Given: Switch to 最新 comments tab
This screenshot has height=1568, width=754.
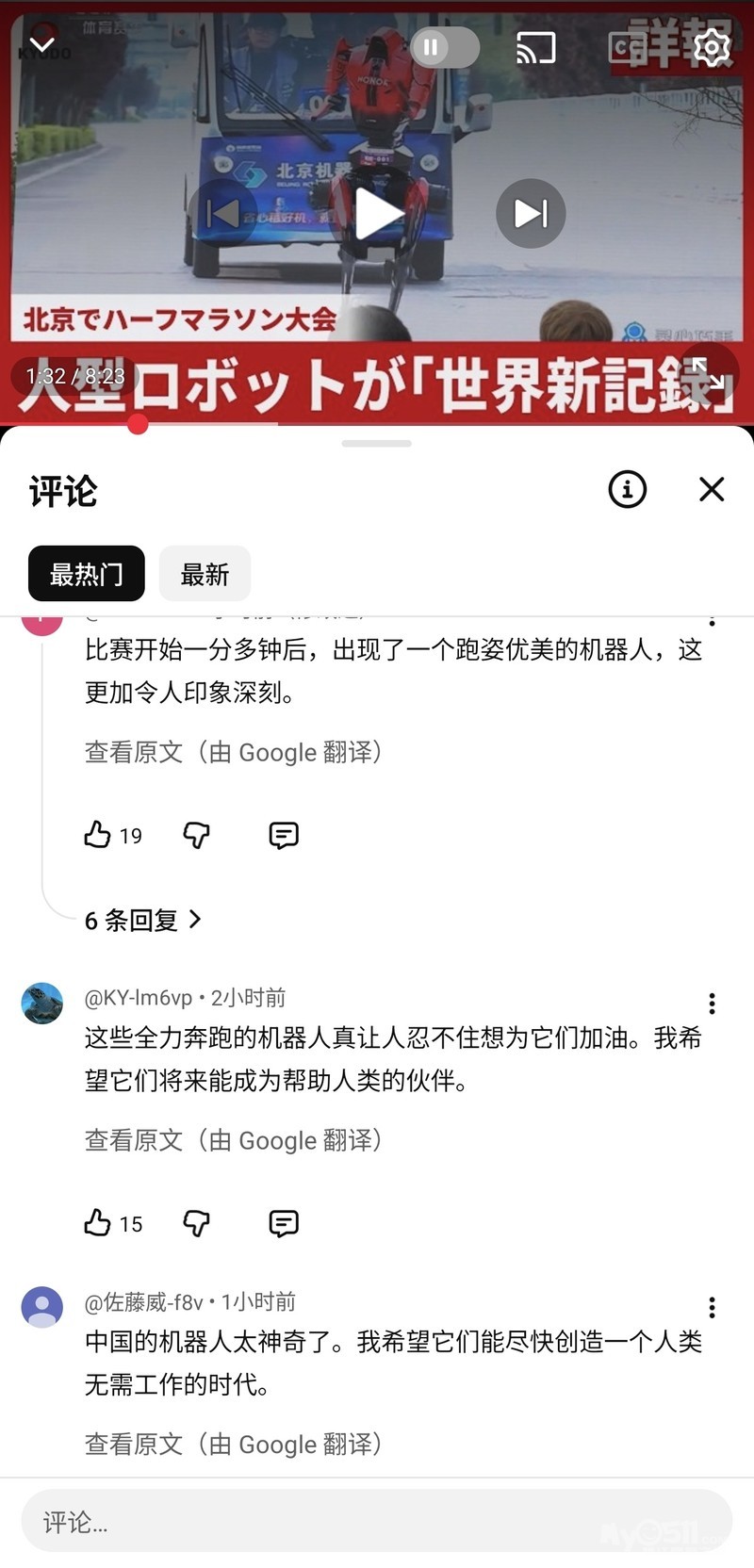Looking at the screenshot, I should (205, 574).
